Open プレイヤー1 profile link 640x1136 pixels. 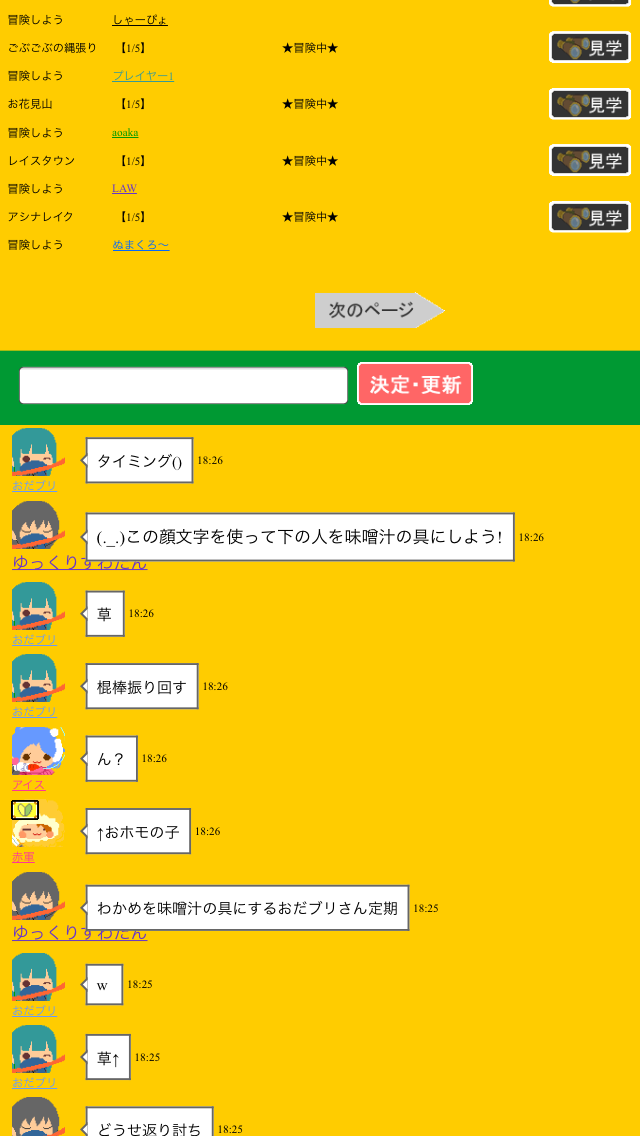tap(143, 76)
